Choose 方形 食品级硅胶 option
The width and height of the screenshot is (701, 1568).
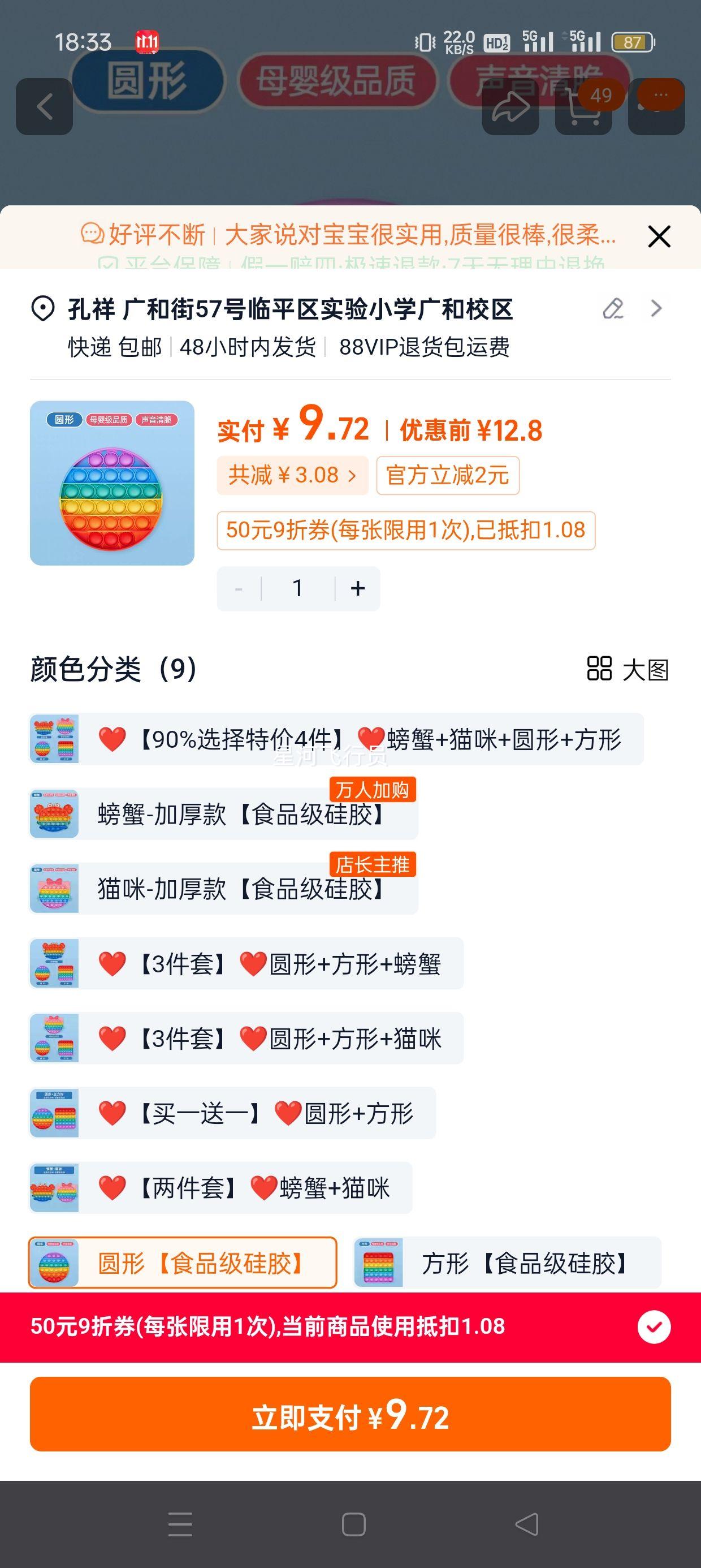point(508,1263)
